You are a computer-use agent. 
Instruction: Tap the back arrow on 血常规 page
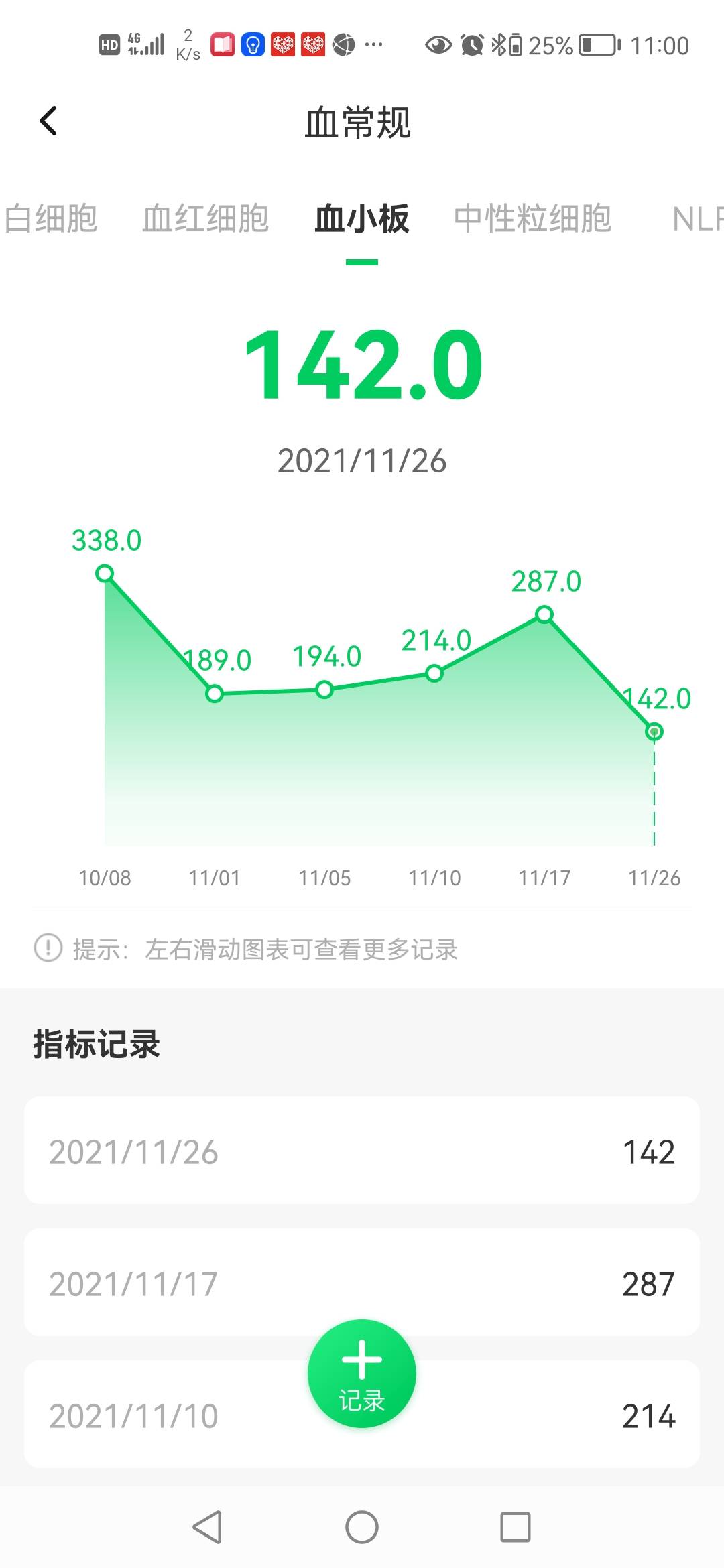[48, 119]
